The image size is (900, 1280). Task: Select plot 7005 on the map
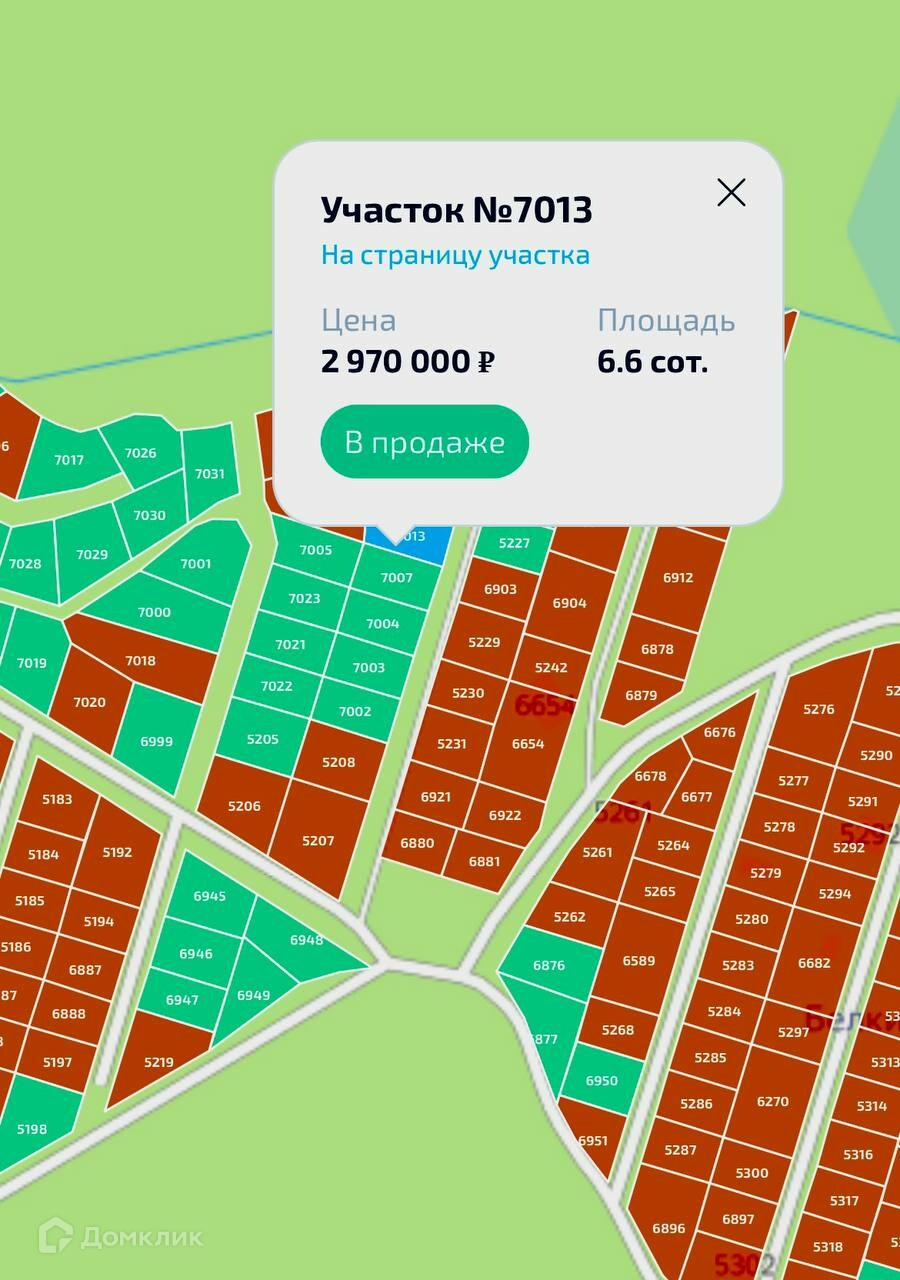coord(316,549)
